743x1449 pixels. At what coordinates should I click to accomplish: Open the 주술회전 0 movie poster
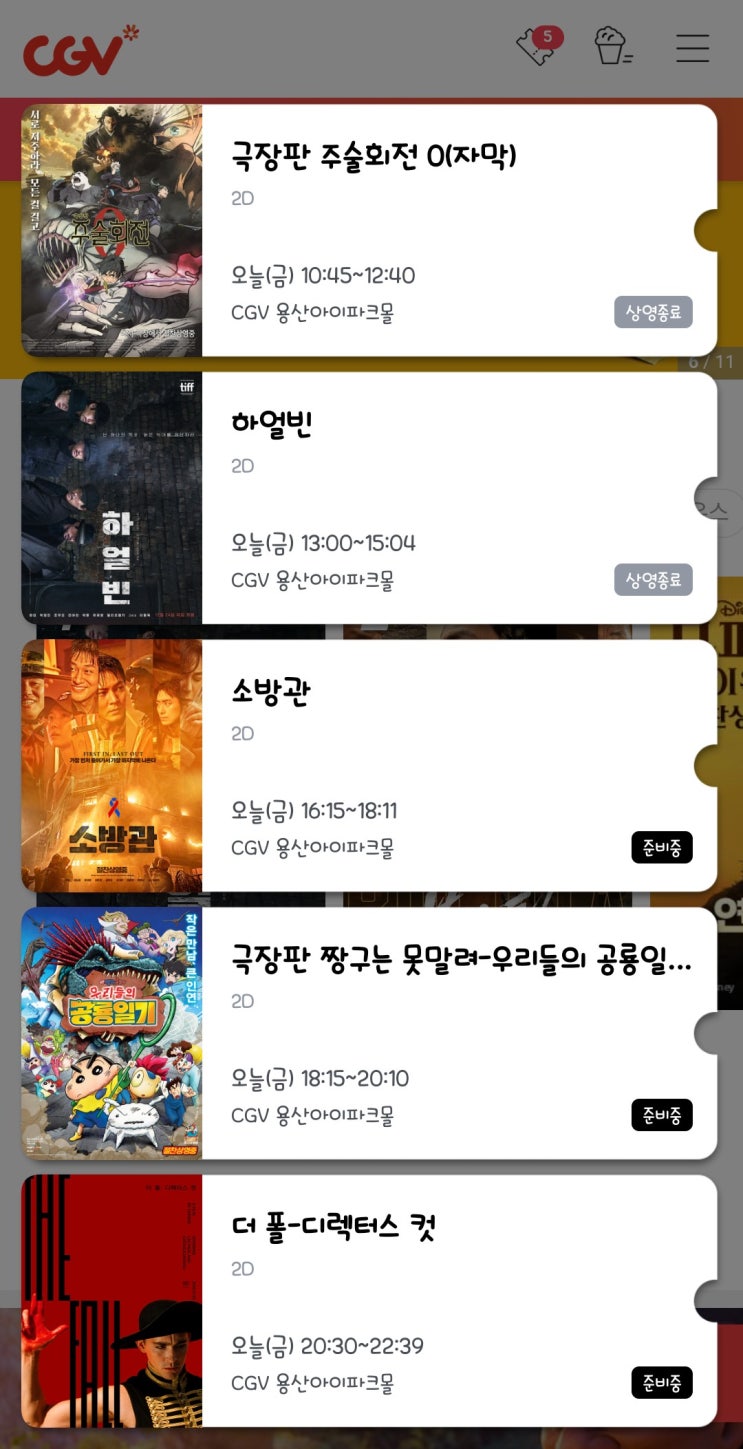110,228
